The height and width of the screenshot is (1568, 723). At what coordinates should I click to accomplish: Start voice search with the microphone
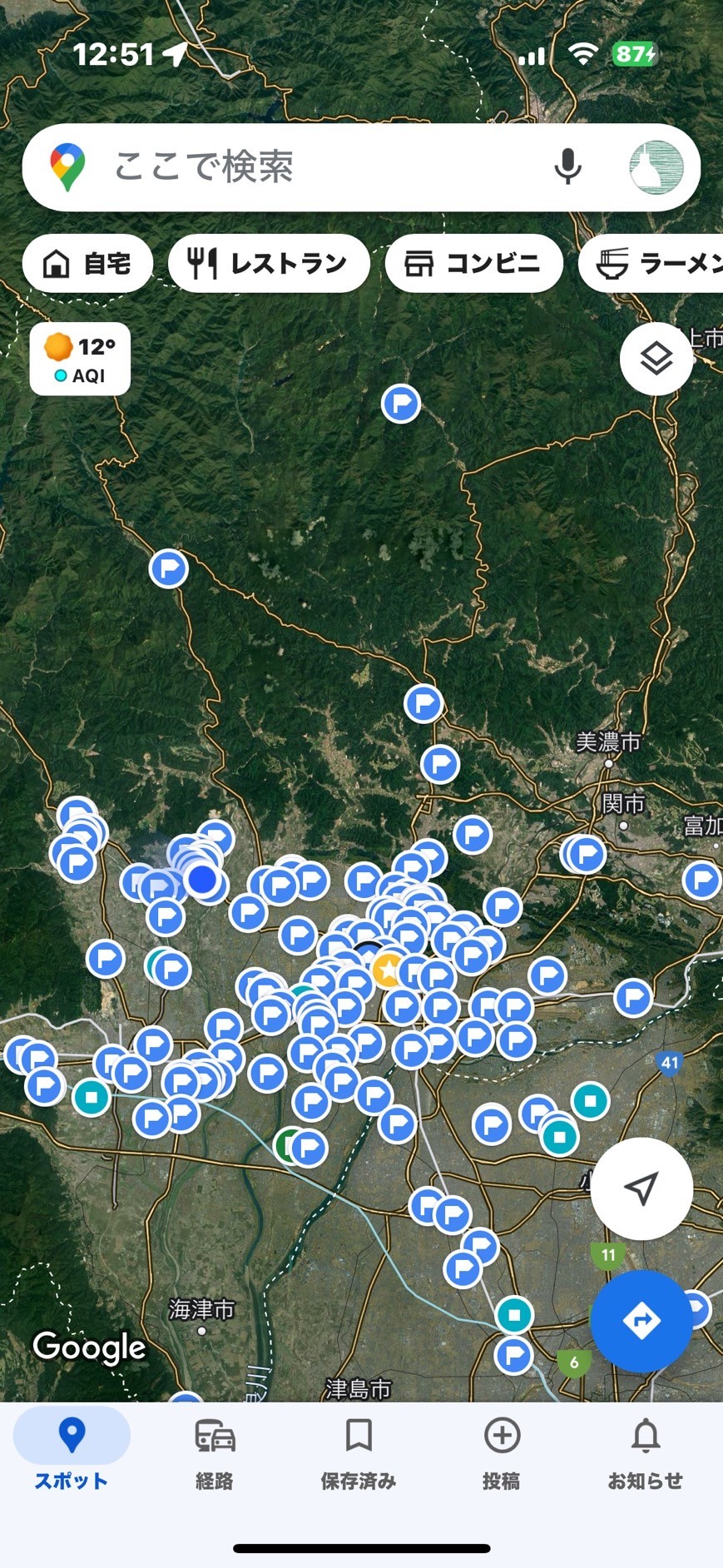567,166
